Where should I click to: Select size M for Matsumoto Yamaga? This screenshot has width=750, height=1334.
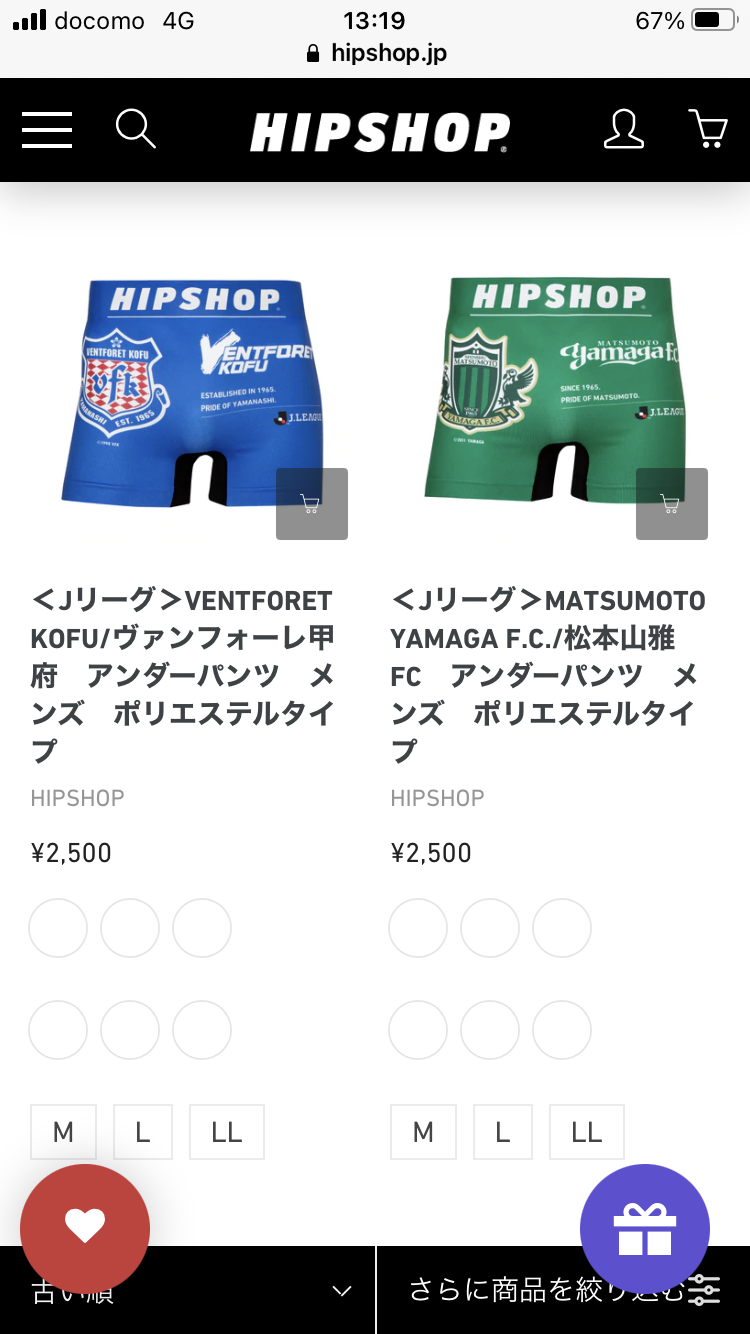pos(423,1132)
